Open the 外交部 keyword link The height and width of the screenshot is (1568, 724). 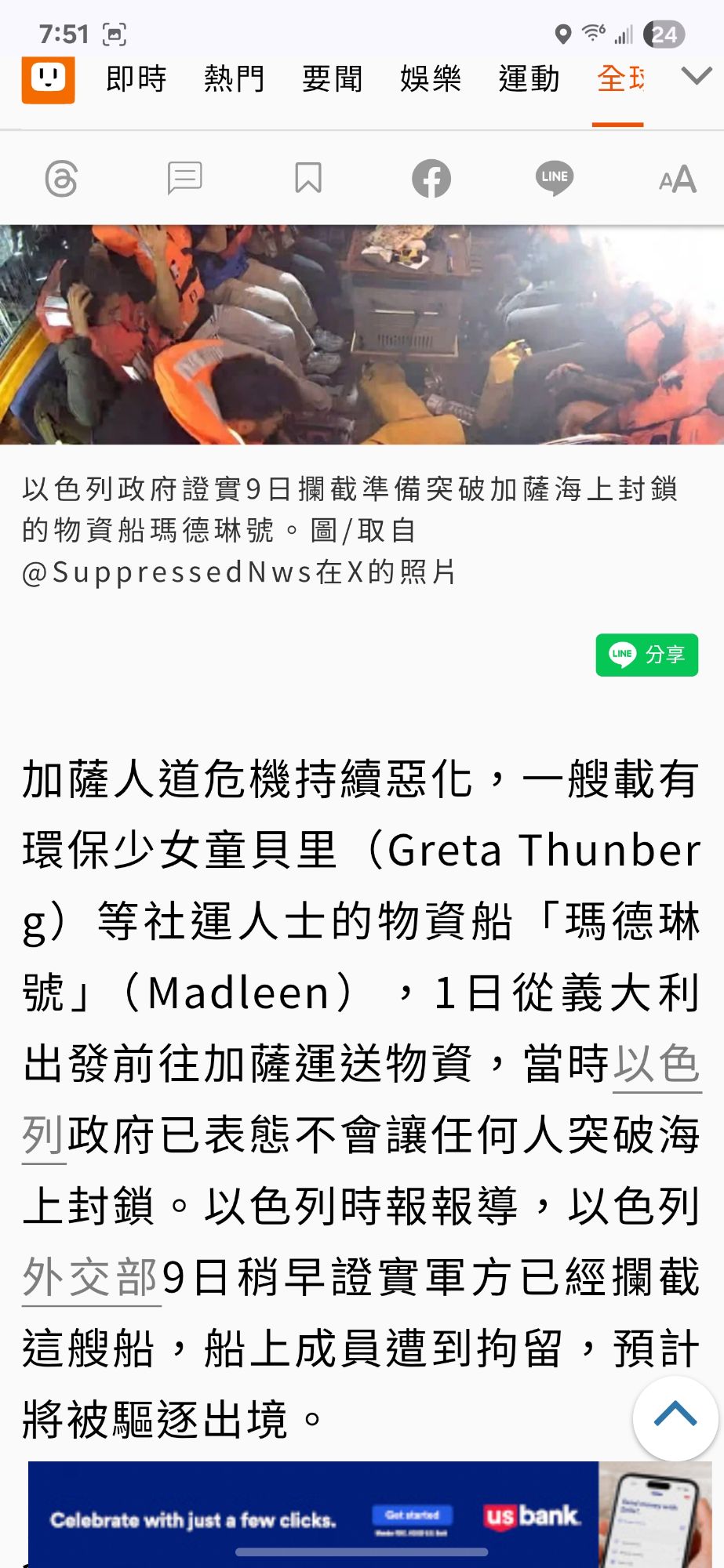(x=91, y=1278)
